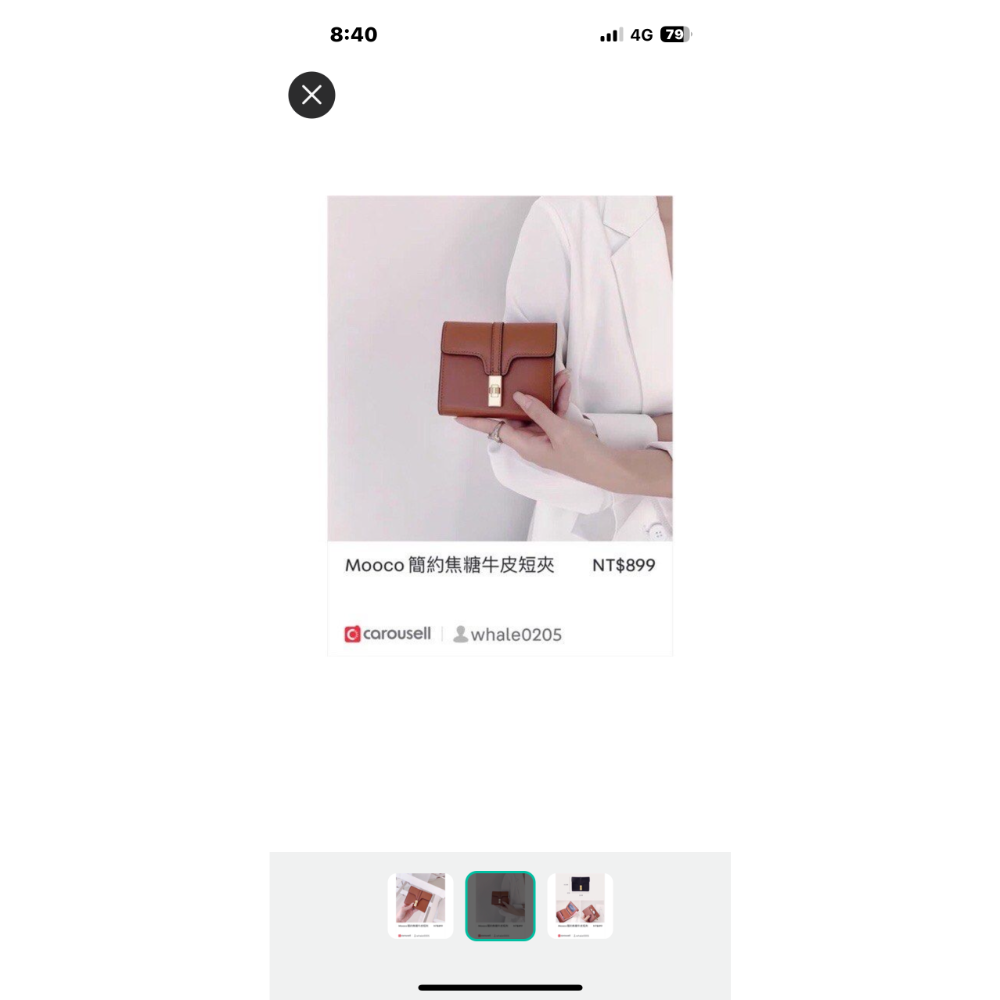Screen dimensions: 1000x1000
Task: Select the first thumbnail in the strip
Action: [420, 906]
